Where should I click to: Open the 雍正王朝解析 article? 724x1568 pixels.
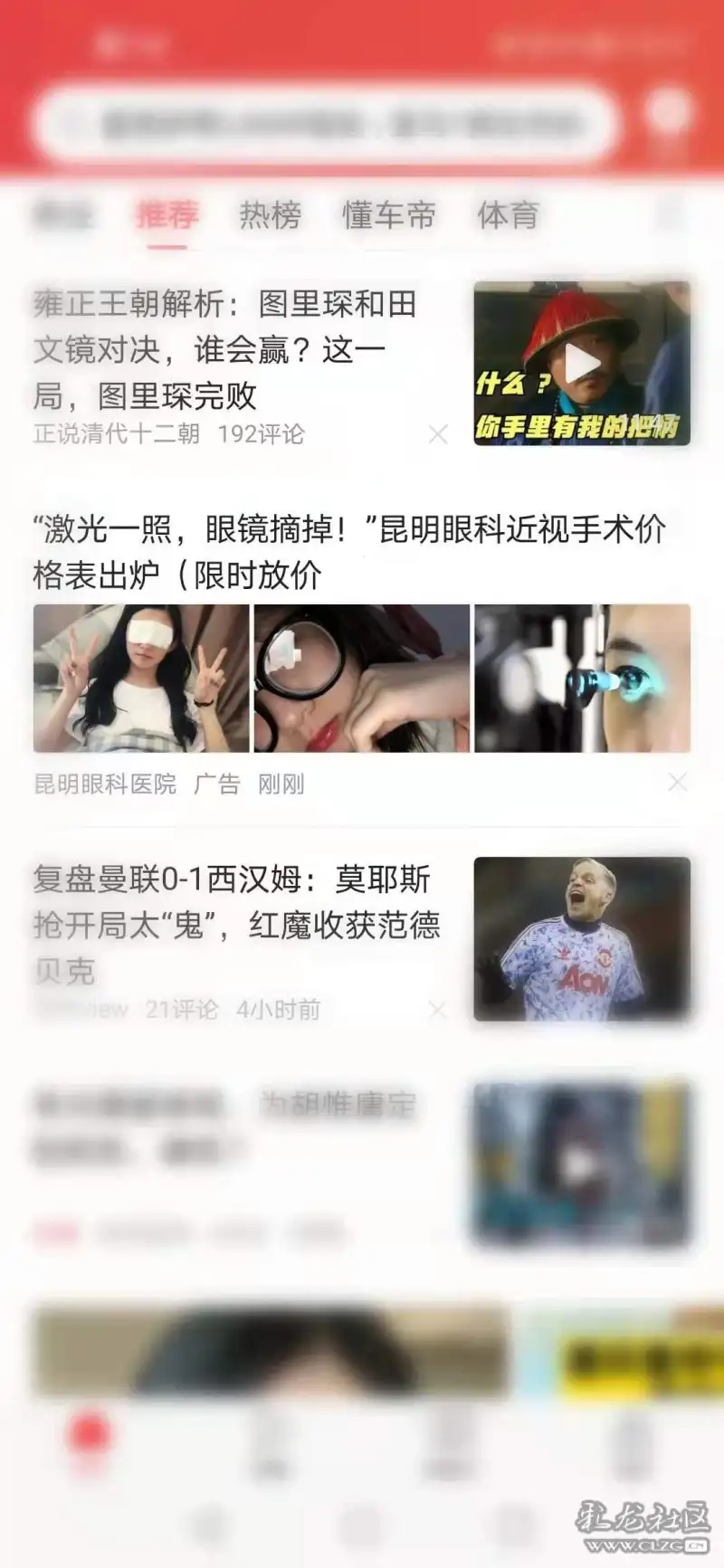tap(224, 349)
